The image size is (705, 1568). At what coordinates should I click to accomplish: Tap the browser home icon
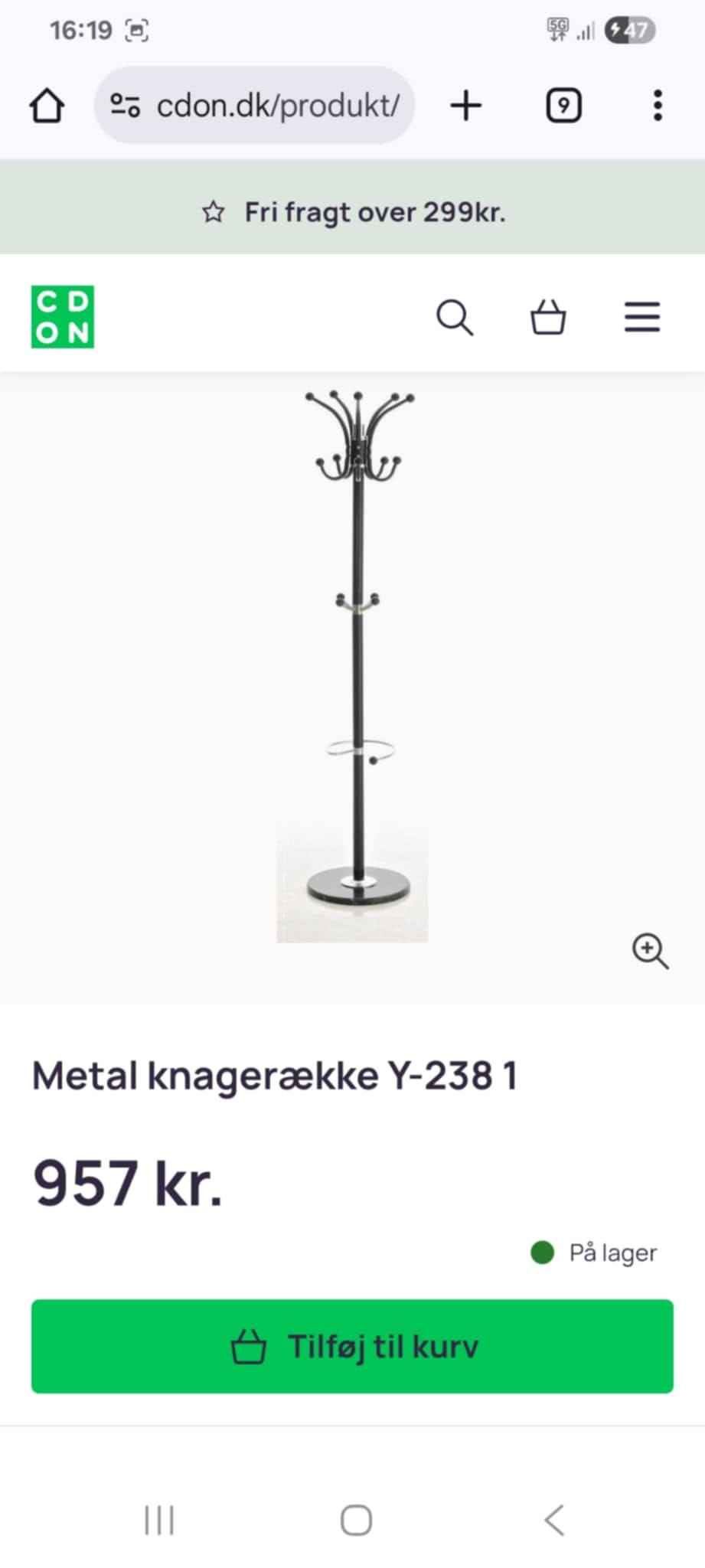click(47, 105)
